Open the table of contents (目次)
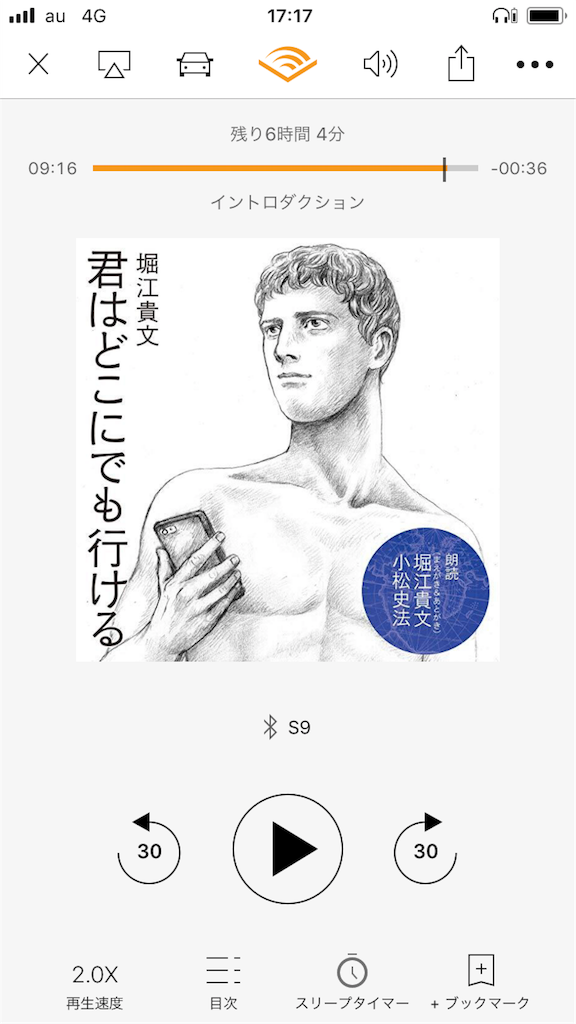This screenshot has height=1024, width=576. [223, 982]
